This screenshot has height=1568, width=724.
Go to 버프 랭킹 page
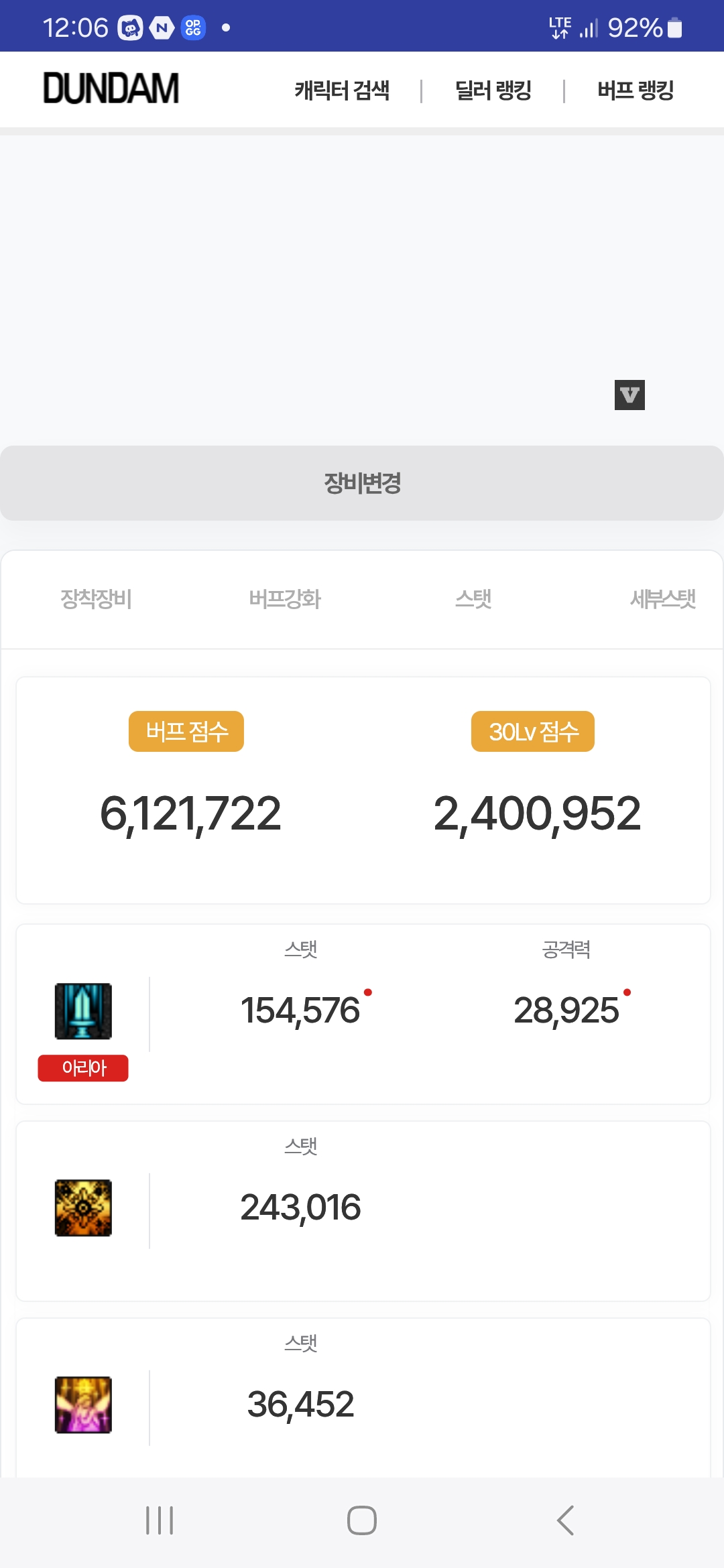pos(635,90)
